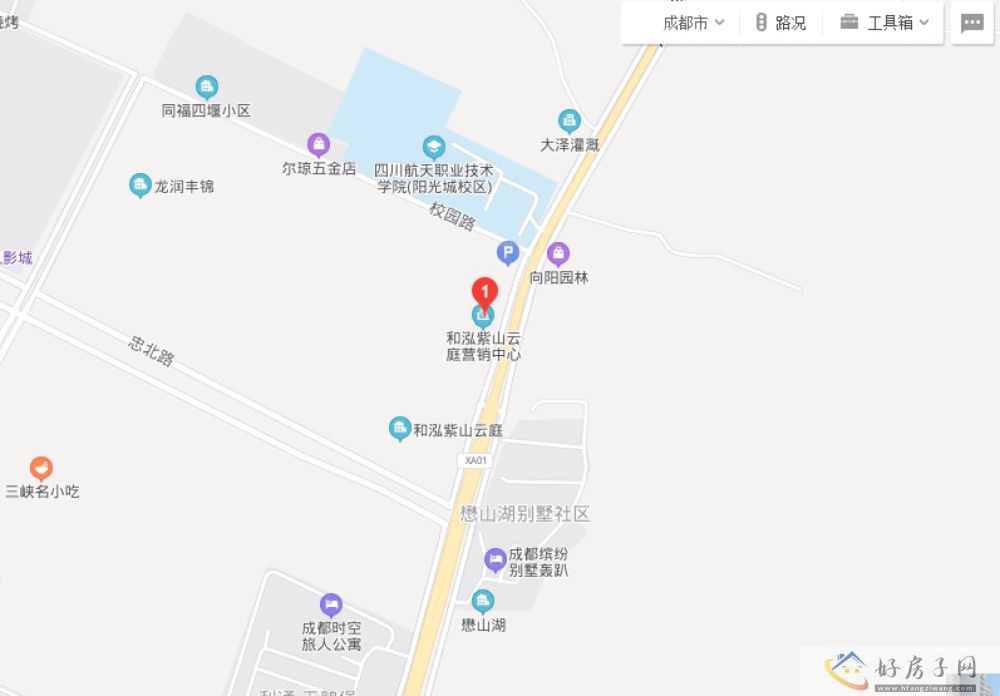Image resolution: width=1000 pixels, height=696 pixels.
Task: Open the 三峡名小吃 restaurant marker
Action: click(41, 468)
